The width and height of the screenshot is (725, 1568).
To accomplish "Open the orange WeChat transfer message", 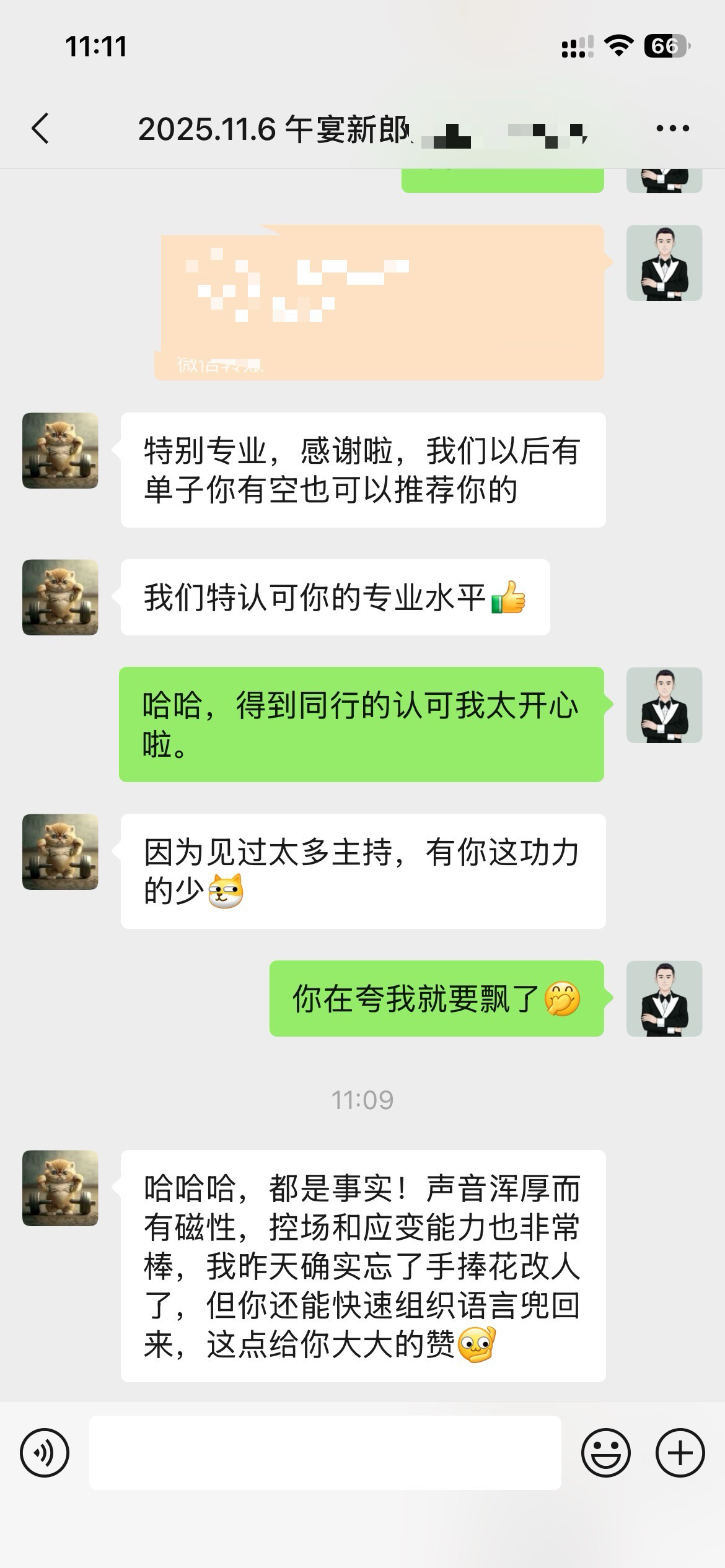I will click(x=379, y=302).
